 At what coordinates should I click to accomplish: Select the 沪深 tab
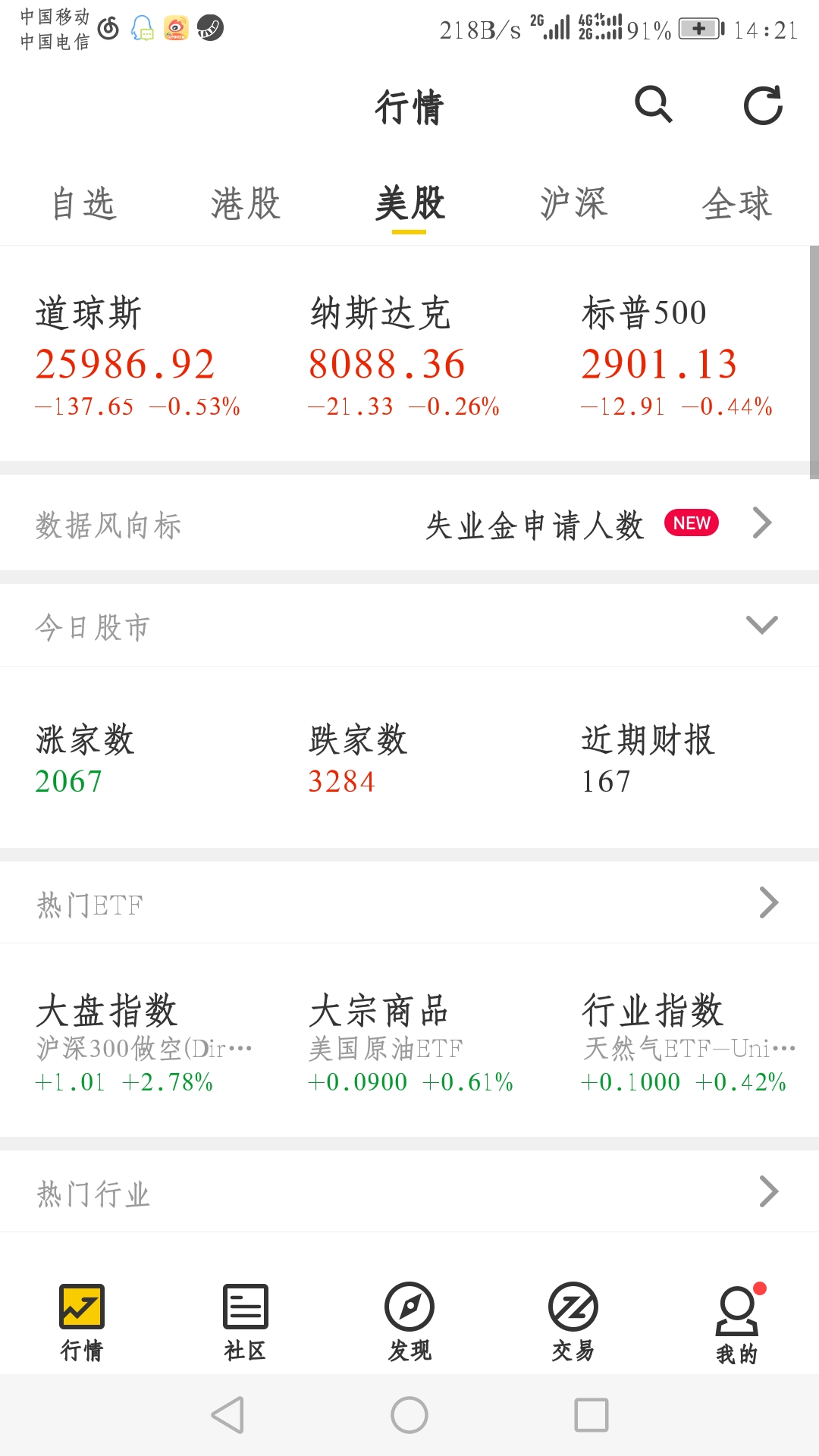[x=574, y=204]
